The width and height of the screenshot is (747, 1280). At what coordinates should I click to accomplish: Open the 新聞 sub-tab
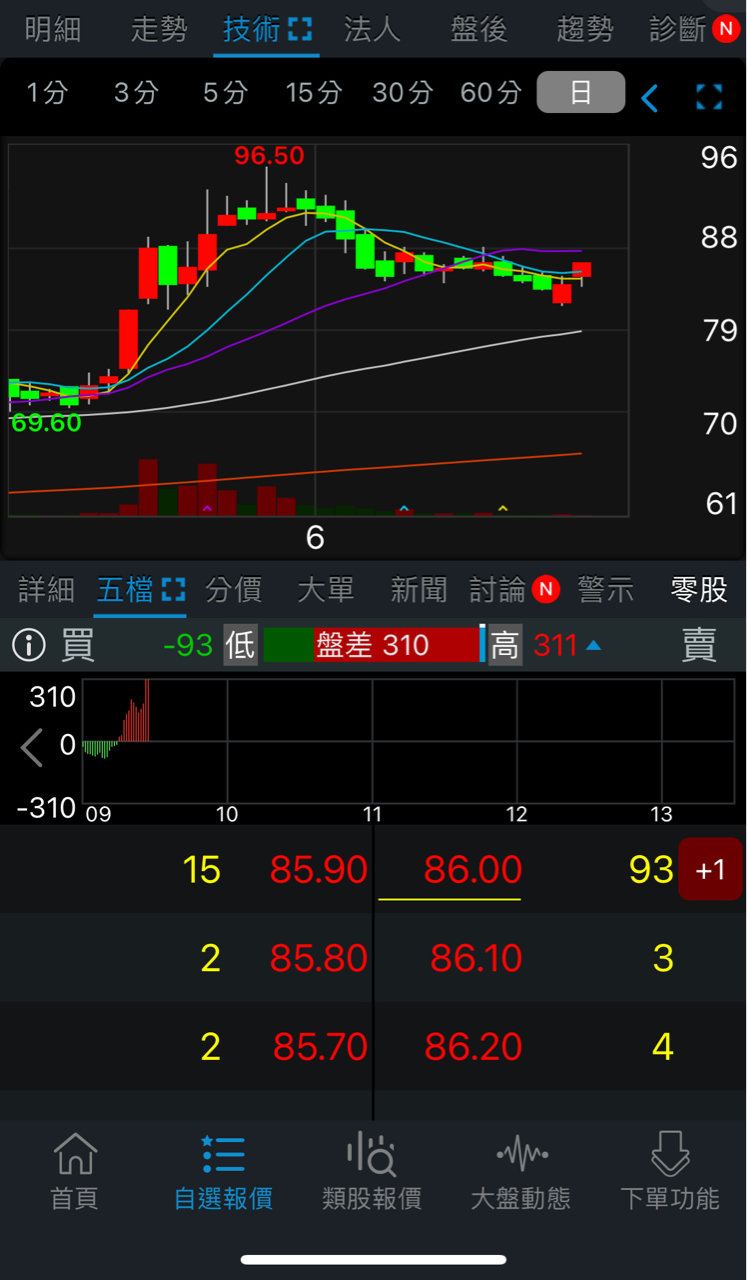[x=418, y=590]
